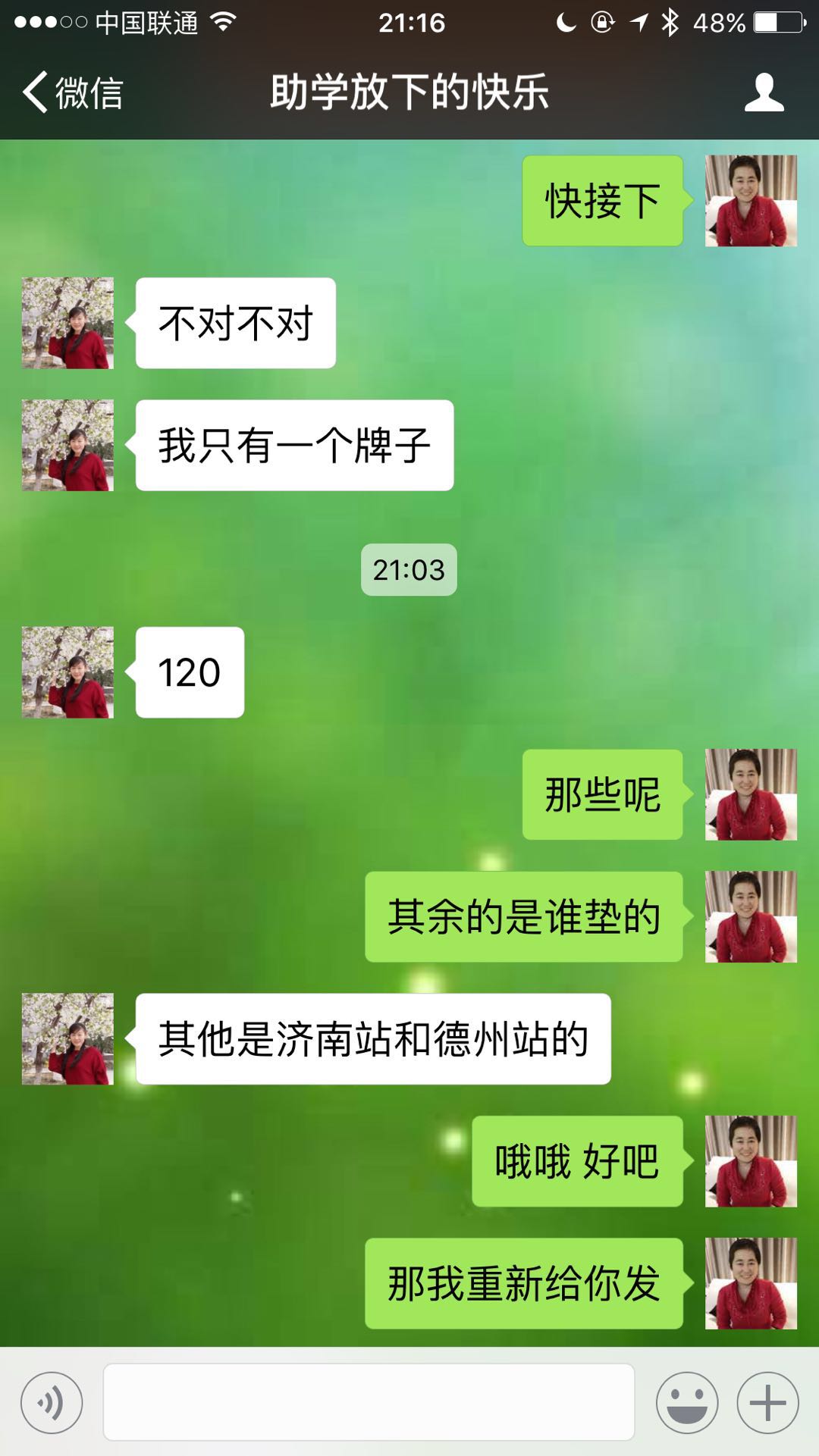Open own avatar beside 快接下
819x1456 pixels.
pyautogui.click(x=750, y=201)
